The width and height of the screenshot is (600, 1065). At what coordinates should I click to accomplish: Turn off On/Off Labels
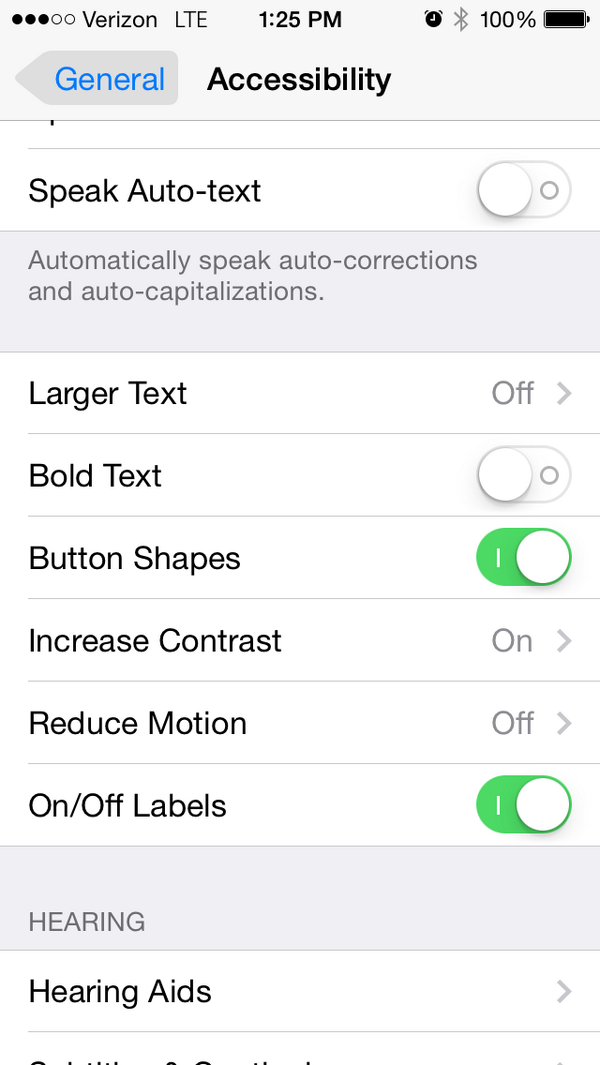pyautogui.click(x=523, y=805)
